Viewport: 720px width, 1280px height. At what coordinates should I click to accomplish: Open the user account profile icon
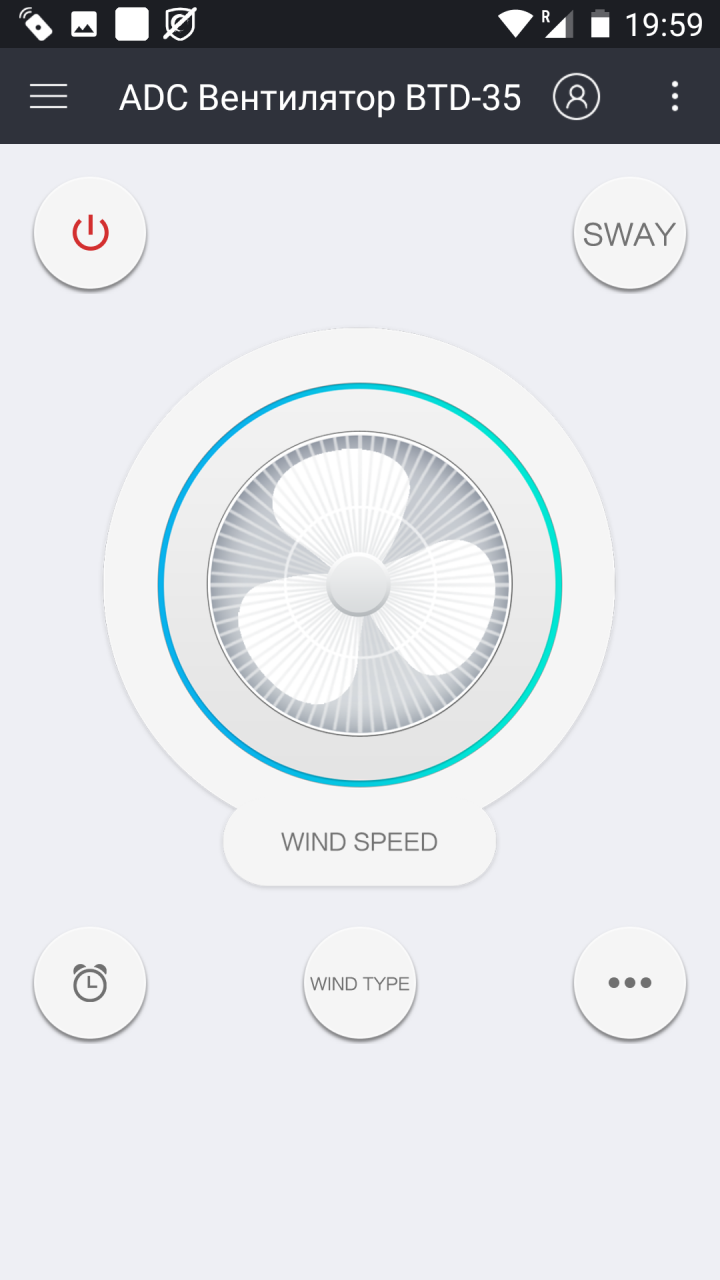pos(576,97)
